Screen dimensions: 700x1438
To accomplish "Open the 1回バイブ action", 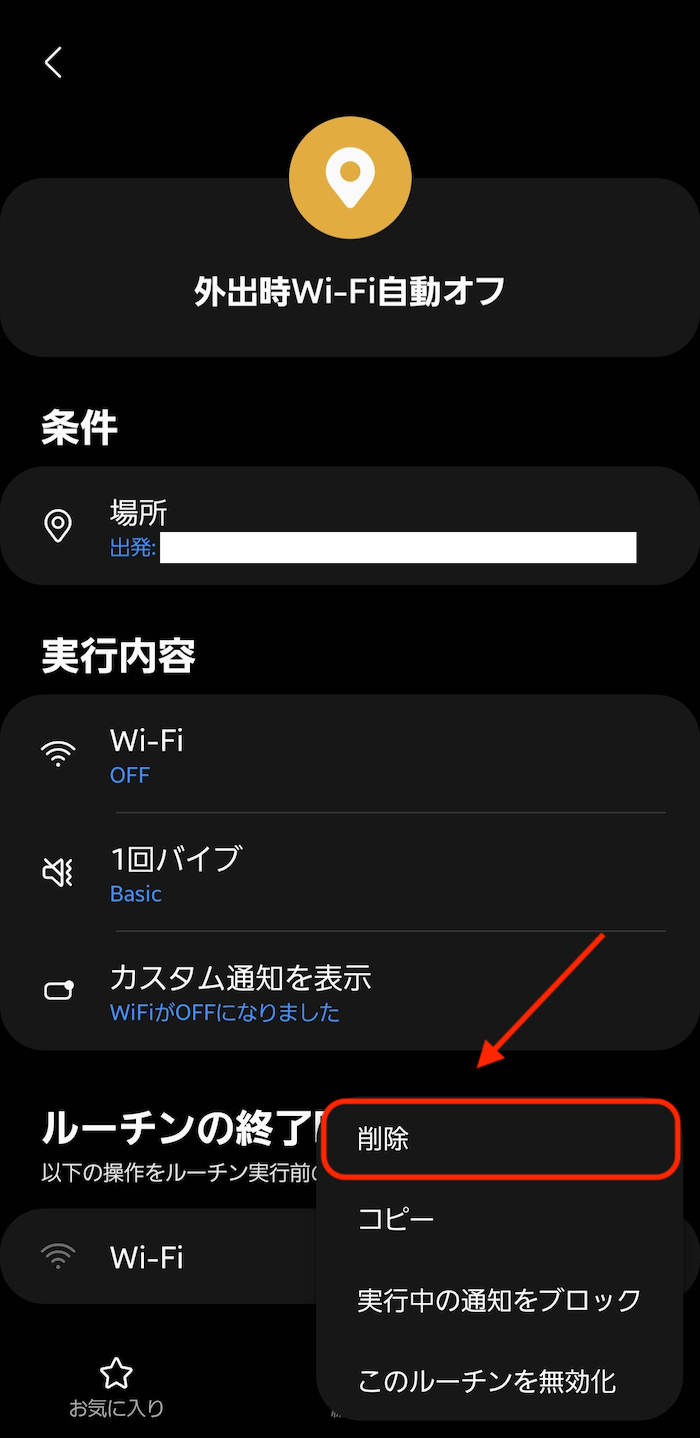I will tap(350, 873).
